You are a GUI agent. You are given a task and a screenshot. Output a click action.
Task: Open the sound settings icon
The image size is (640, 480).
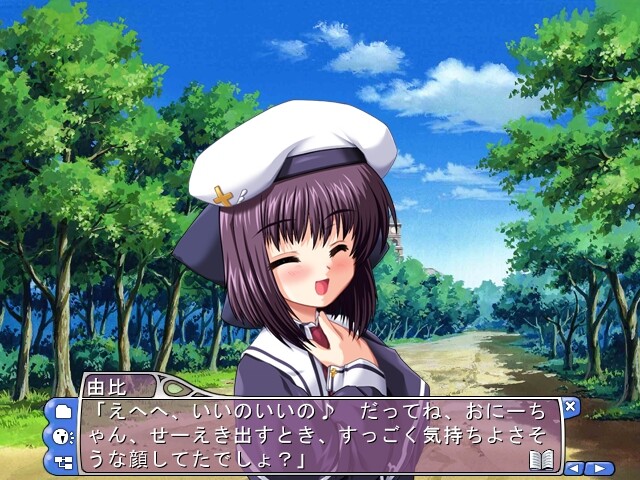(64, 437)
